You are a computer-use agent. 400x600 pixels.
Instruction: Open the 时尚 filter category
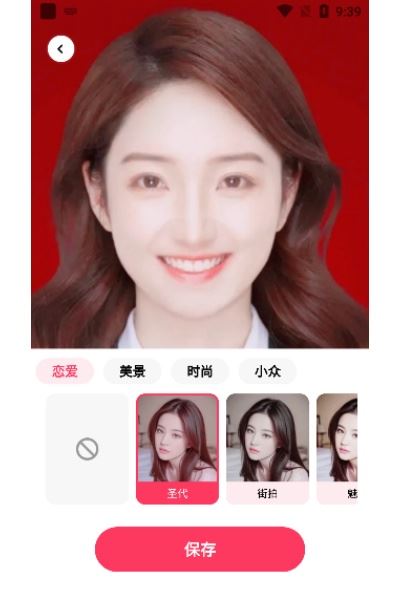[200, 371]
